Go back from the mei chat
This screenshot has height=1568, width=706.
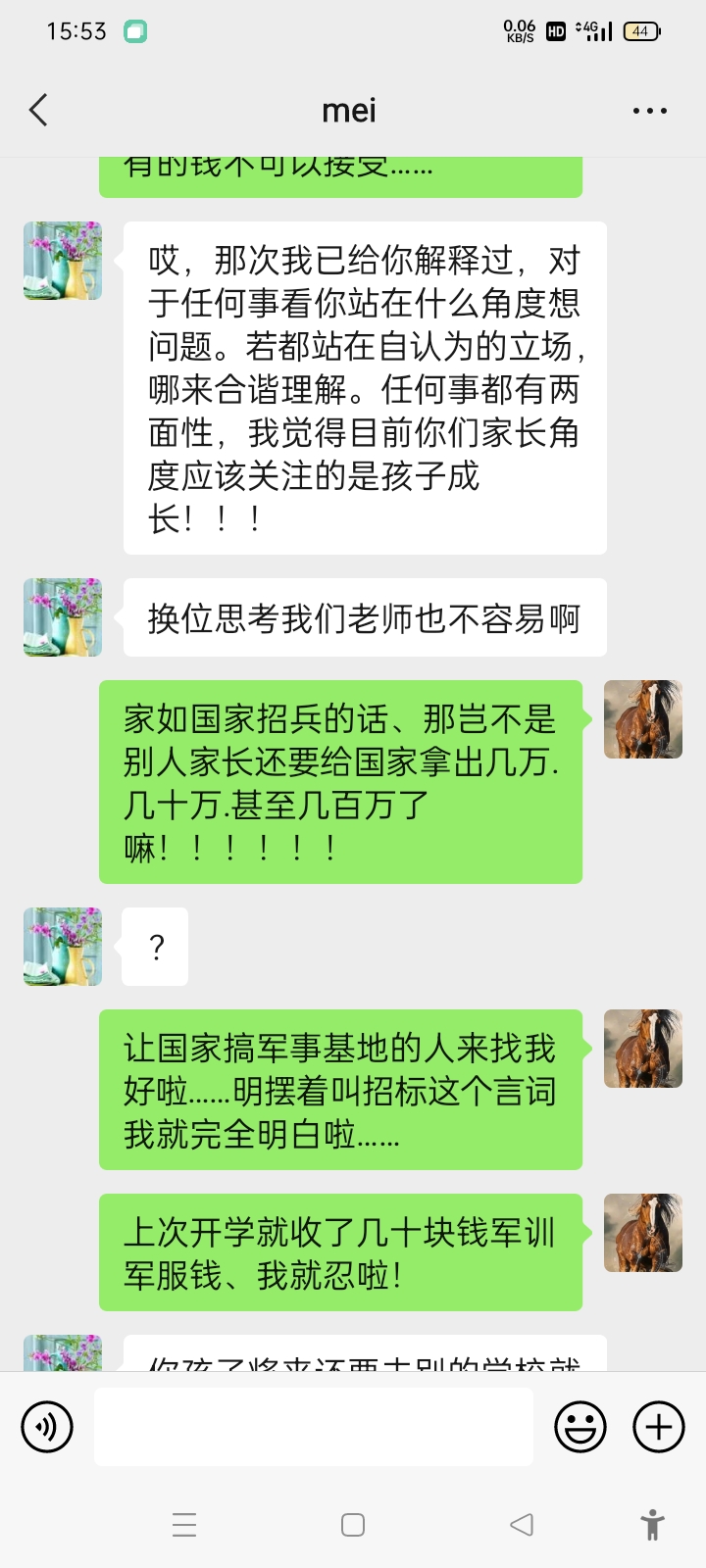(39, 111)
